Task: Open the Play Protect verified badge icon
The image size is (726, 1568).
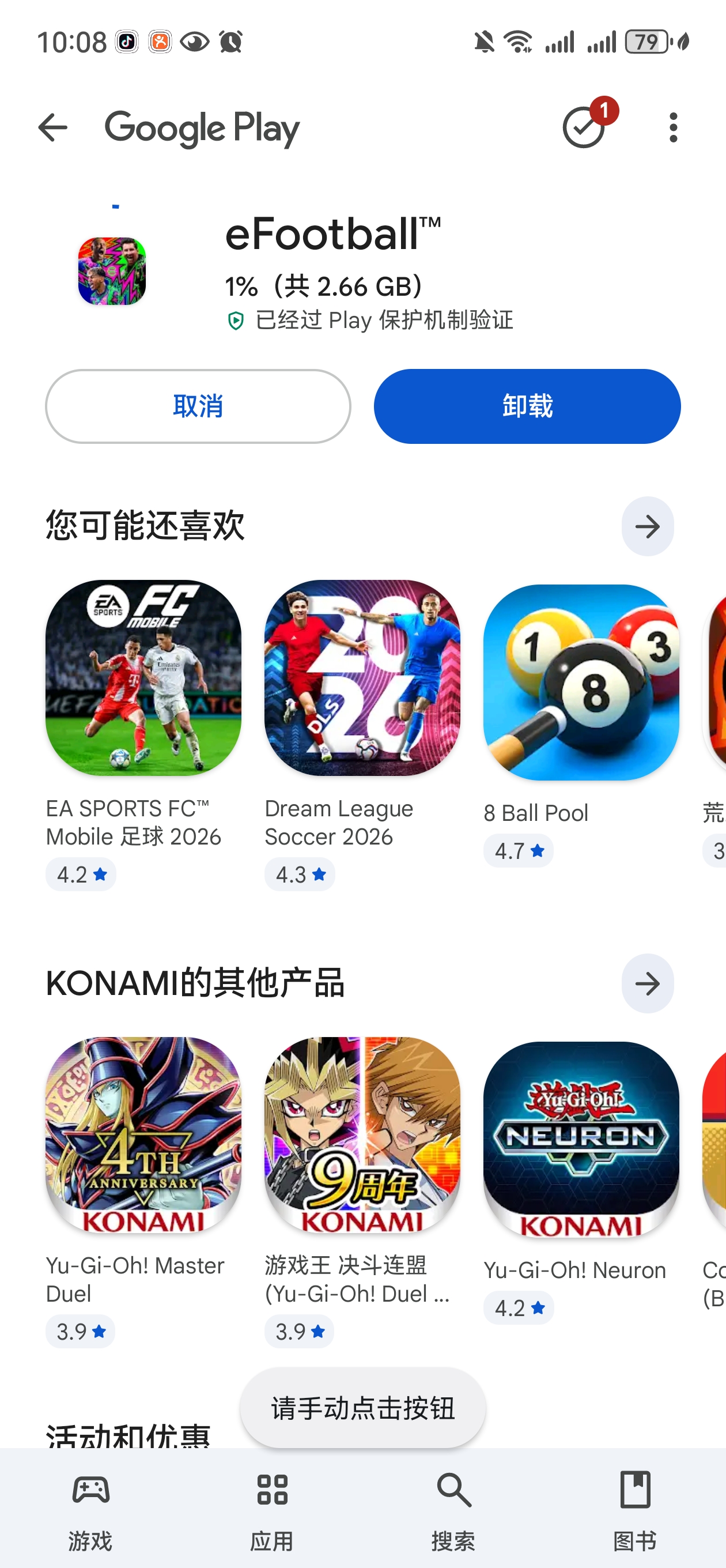Action: (236, 319)
